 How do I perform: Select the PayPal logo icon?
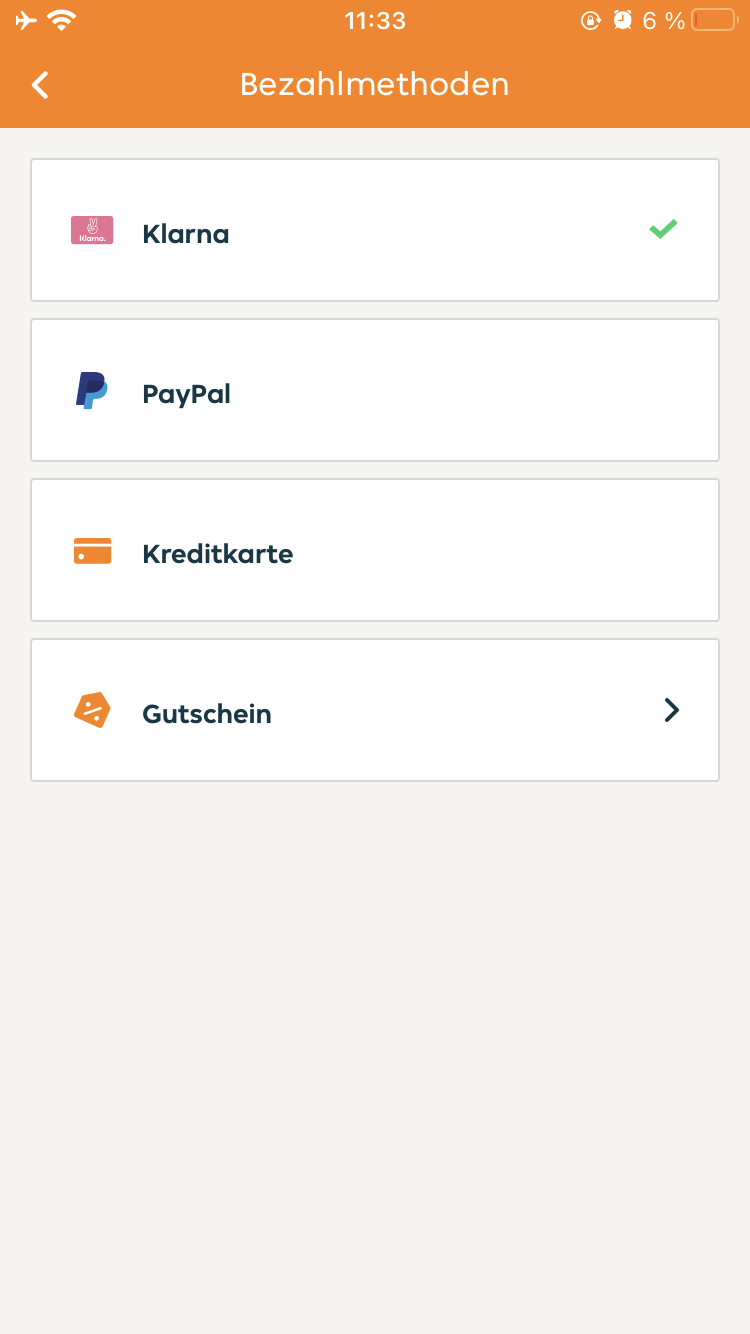click(92, 390)
